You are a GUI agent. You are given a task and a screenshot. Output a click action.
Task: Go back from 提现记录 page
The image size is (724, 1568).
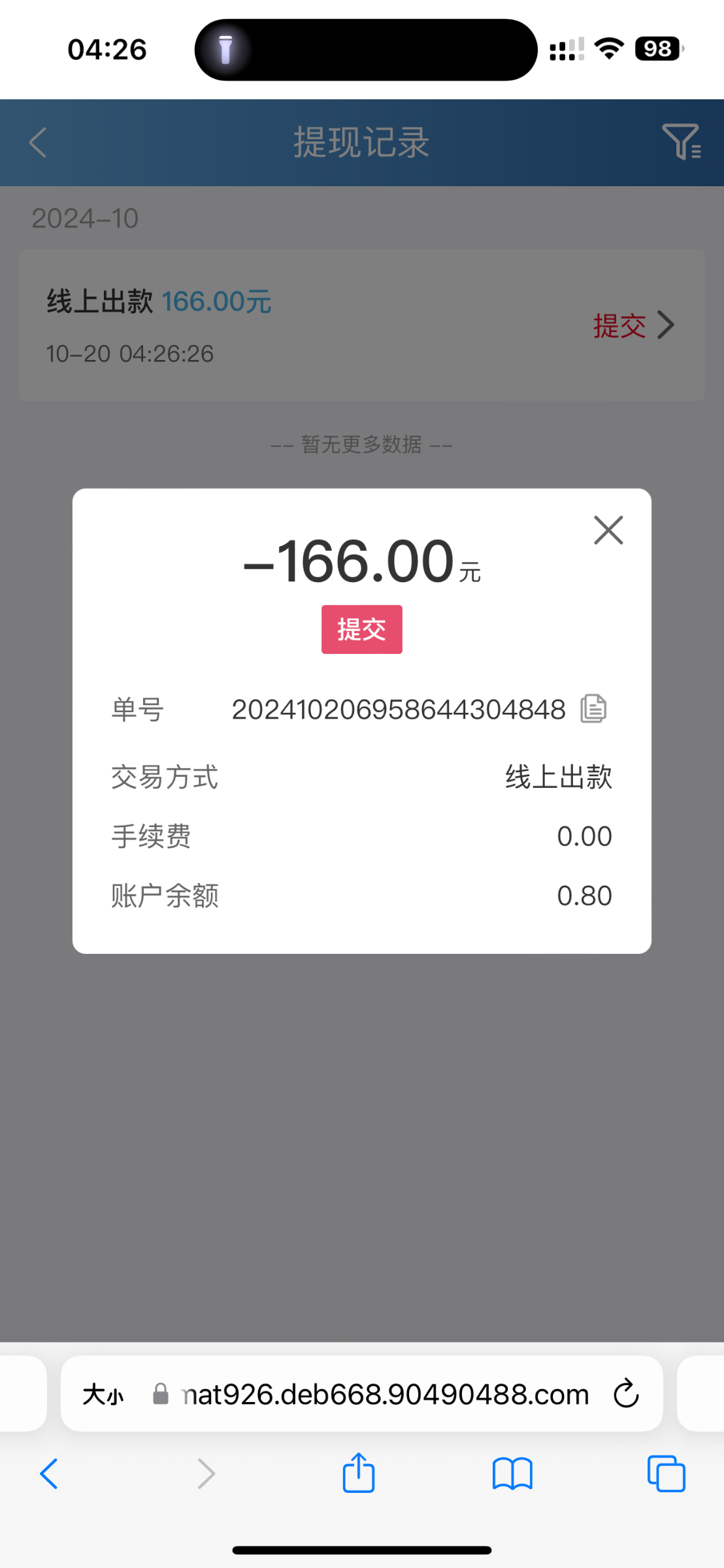38,142
